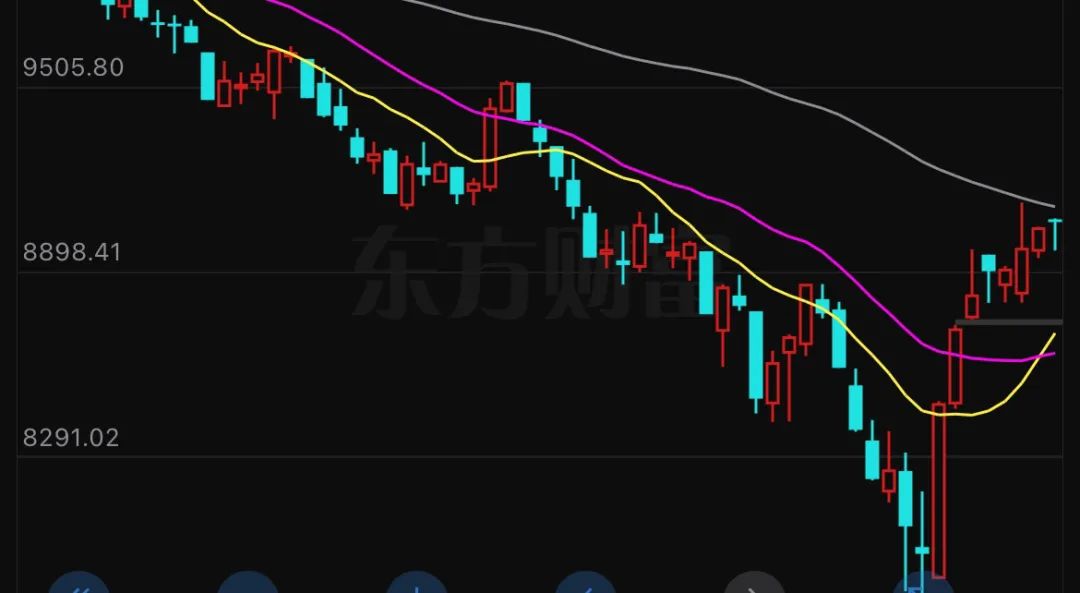Zoom in the chart with plus button
This screenshot has height=593, width=1080.
[x=416, y=584]
